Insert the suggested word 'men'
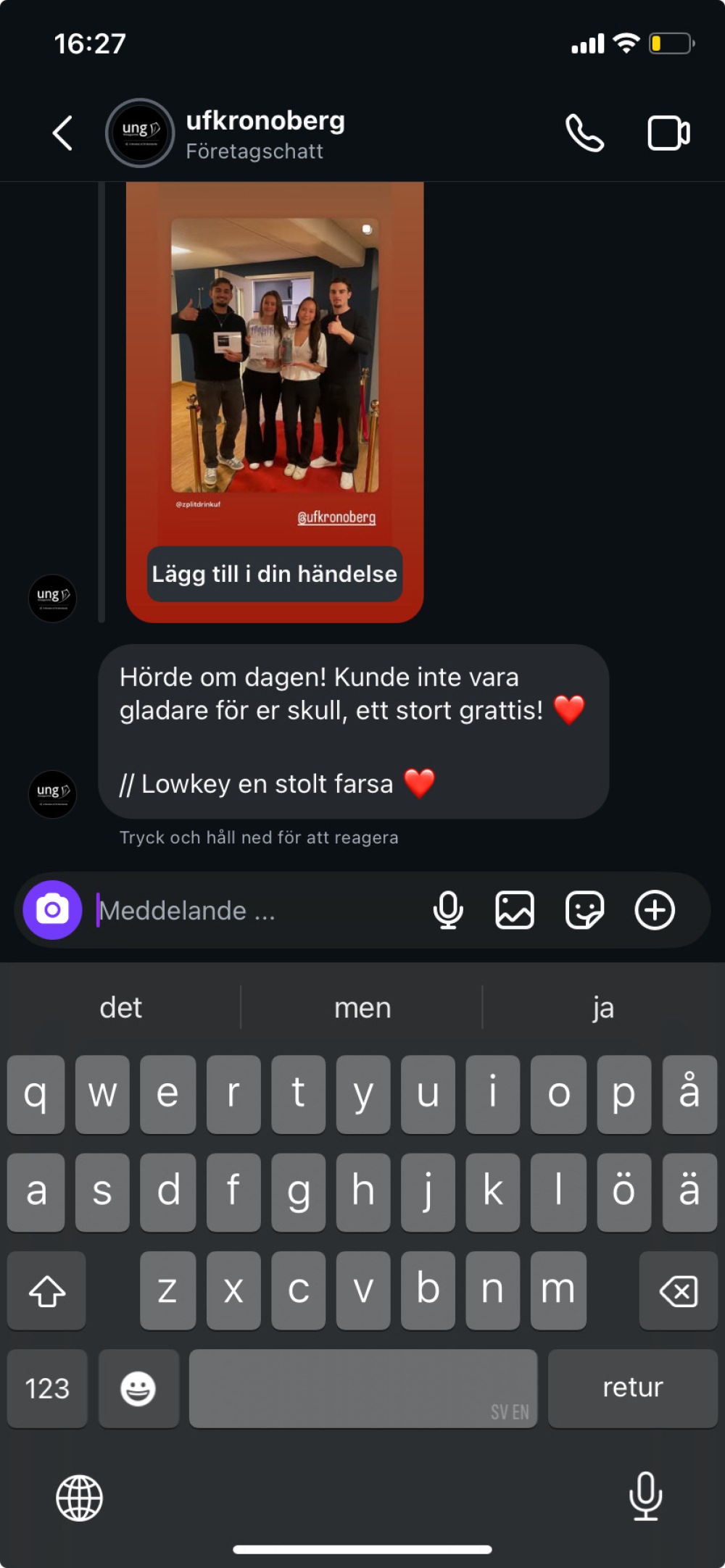Screen dimensions: 725x1568 click(362, 1007)
